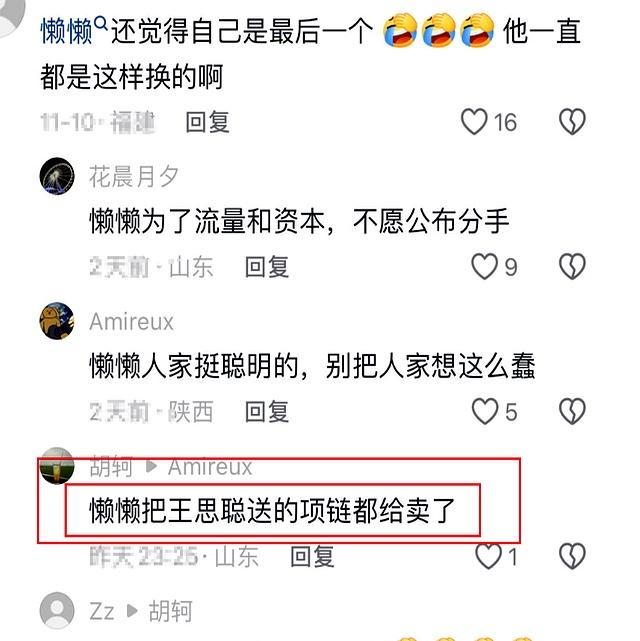
Task: Dislike 花晨月夕's comment
Action: point(571,266)
